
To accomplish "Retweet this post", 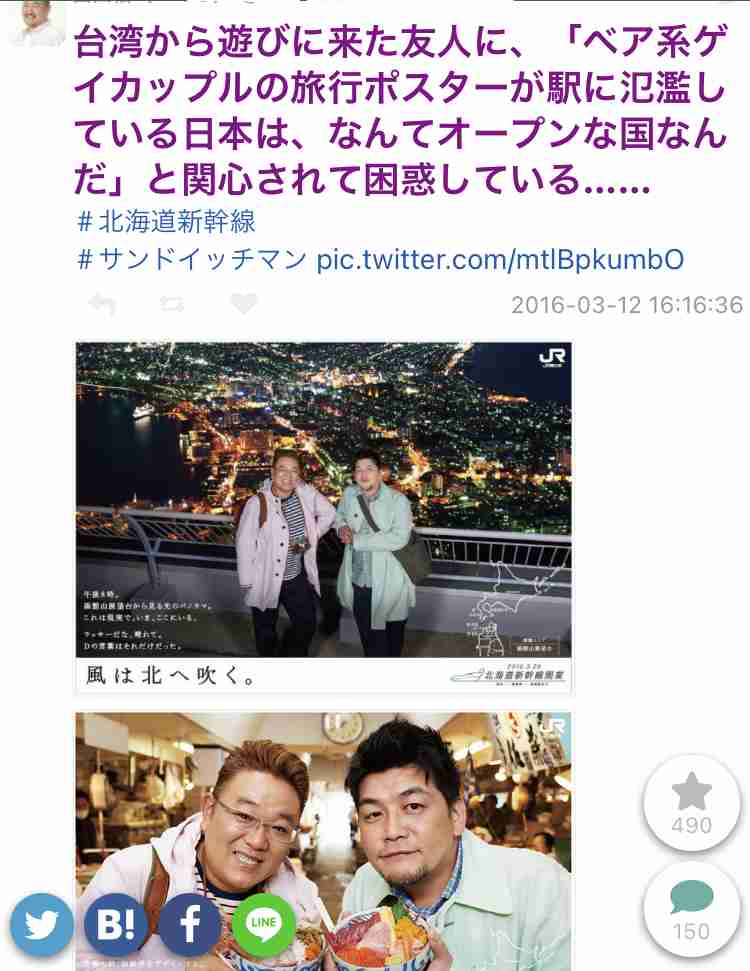I will point(171,304).
